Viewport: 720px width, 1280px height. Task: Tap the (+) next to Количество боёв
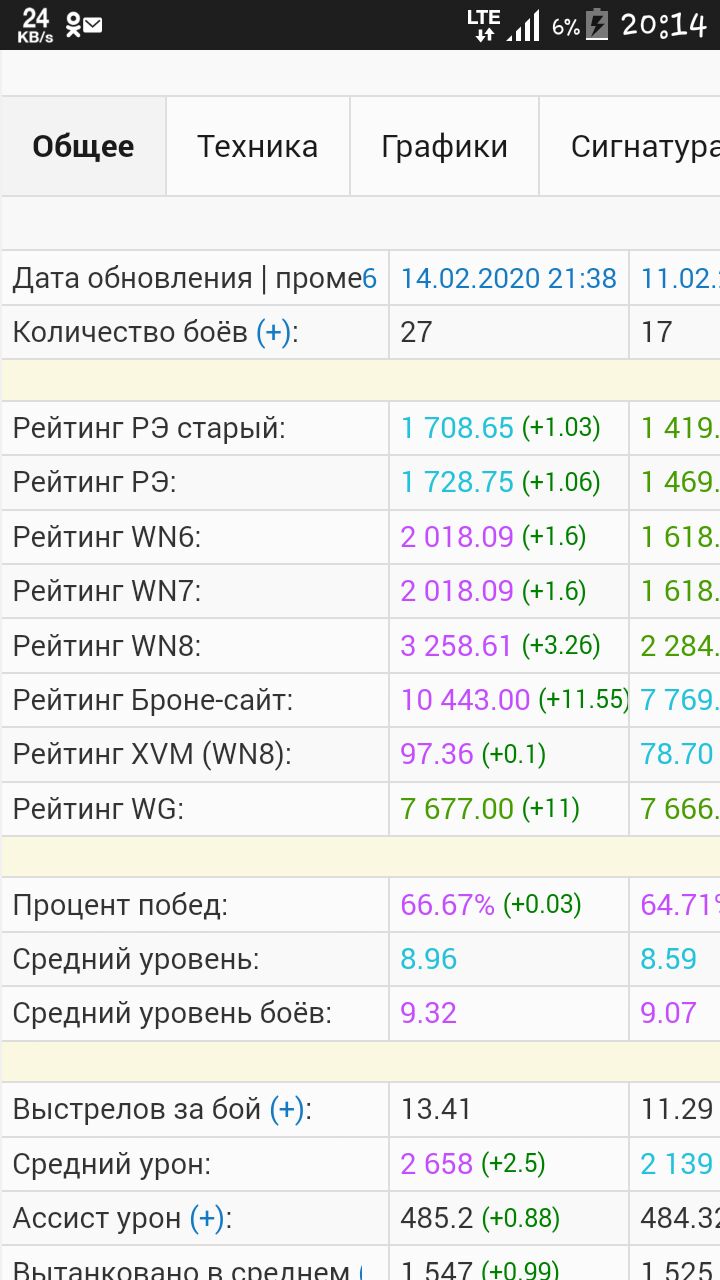click(274, 332)
